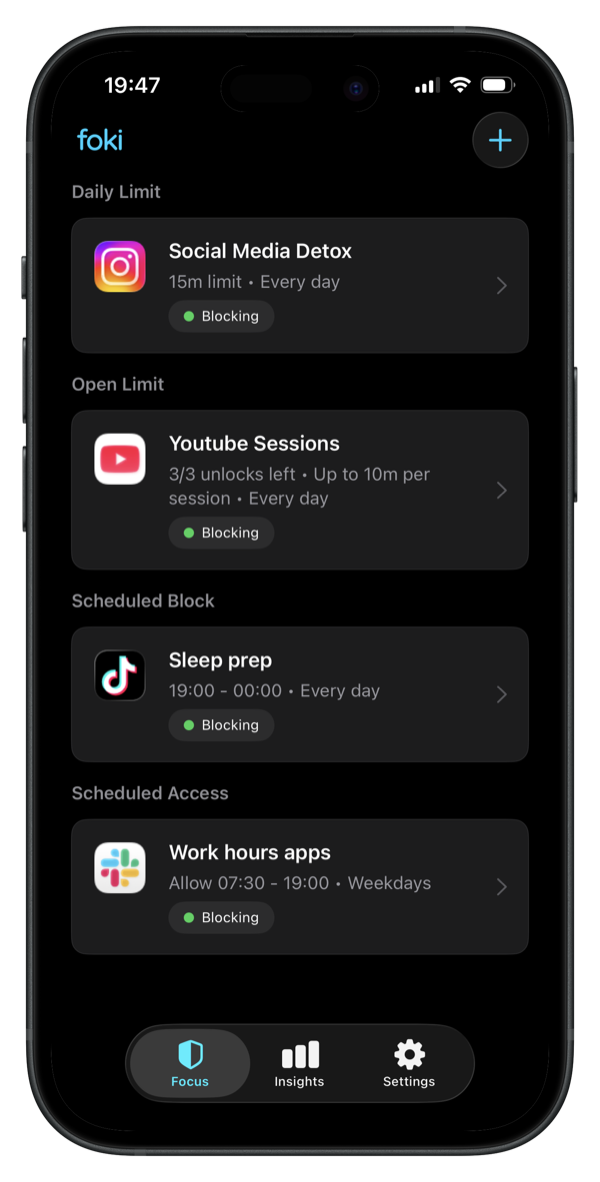Open the Youtube Sessions limit

299,489
